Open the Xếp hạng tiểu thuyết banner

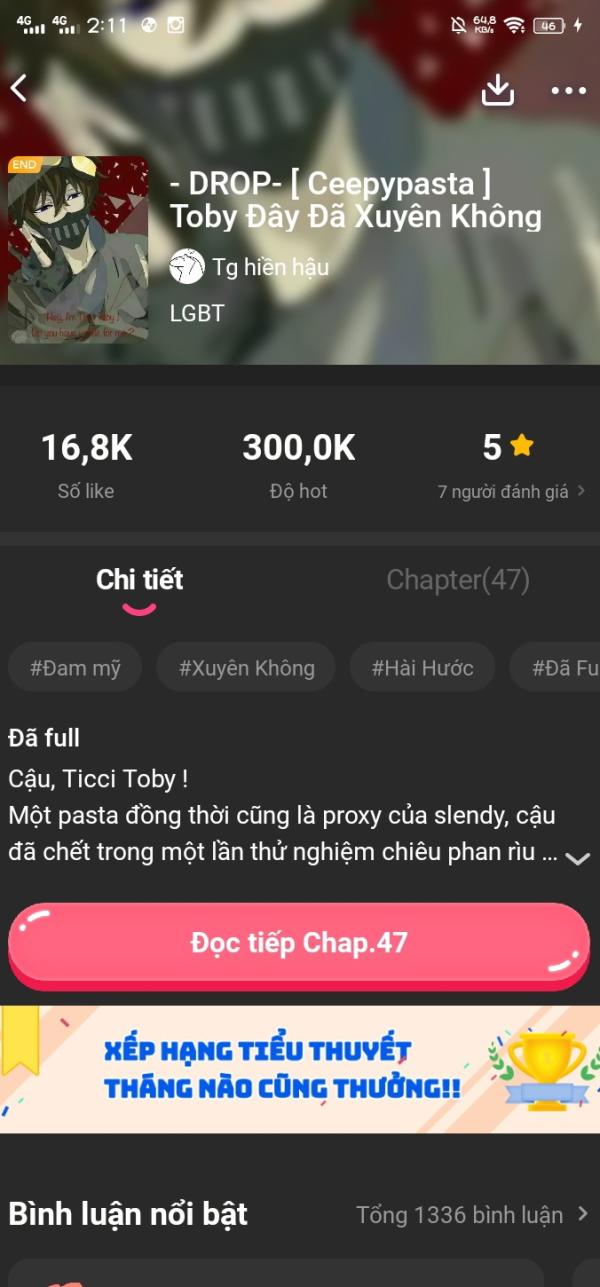tap(300, 1069)
